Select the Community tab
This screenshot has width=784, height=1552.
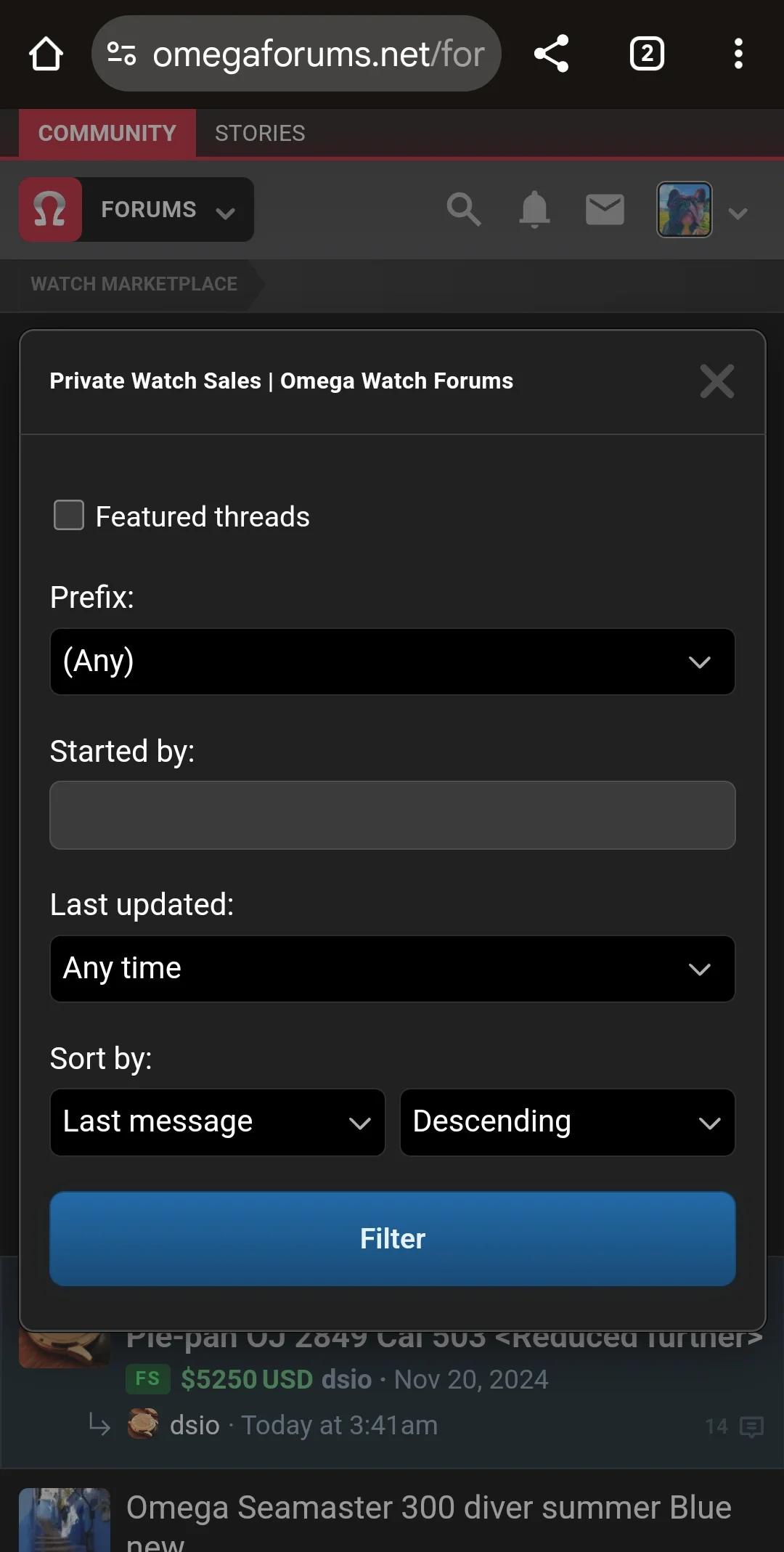pos(107,134)
